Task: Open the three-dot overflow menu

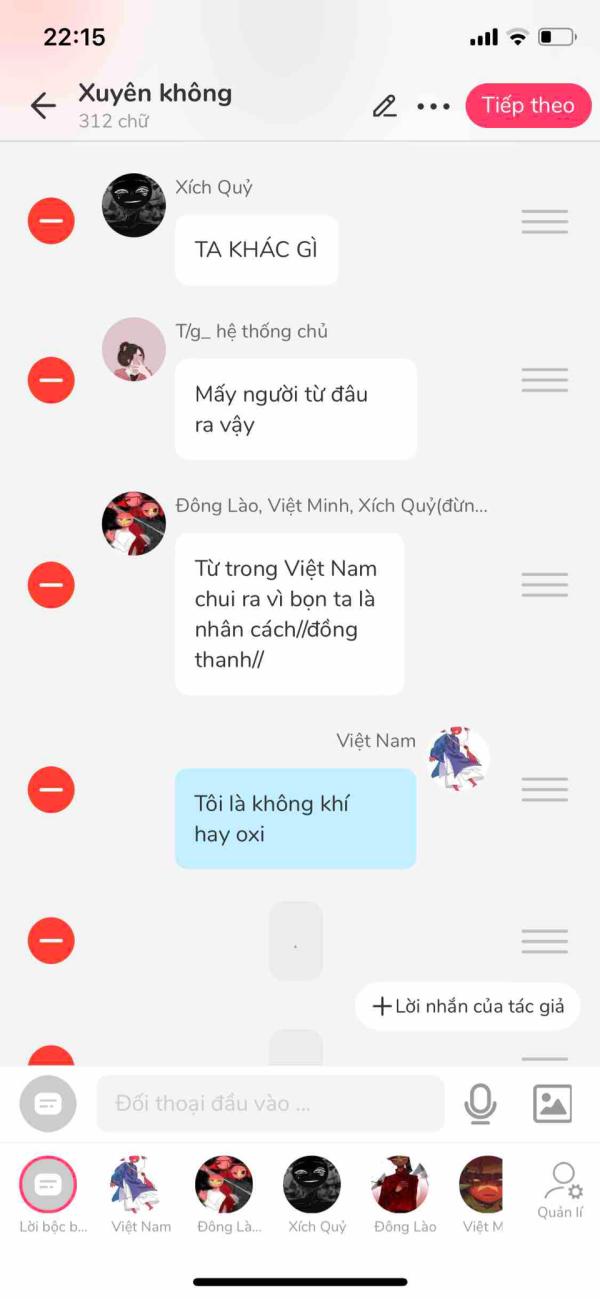Action: (x=433, y=106)
